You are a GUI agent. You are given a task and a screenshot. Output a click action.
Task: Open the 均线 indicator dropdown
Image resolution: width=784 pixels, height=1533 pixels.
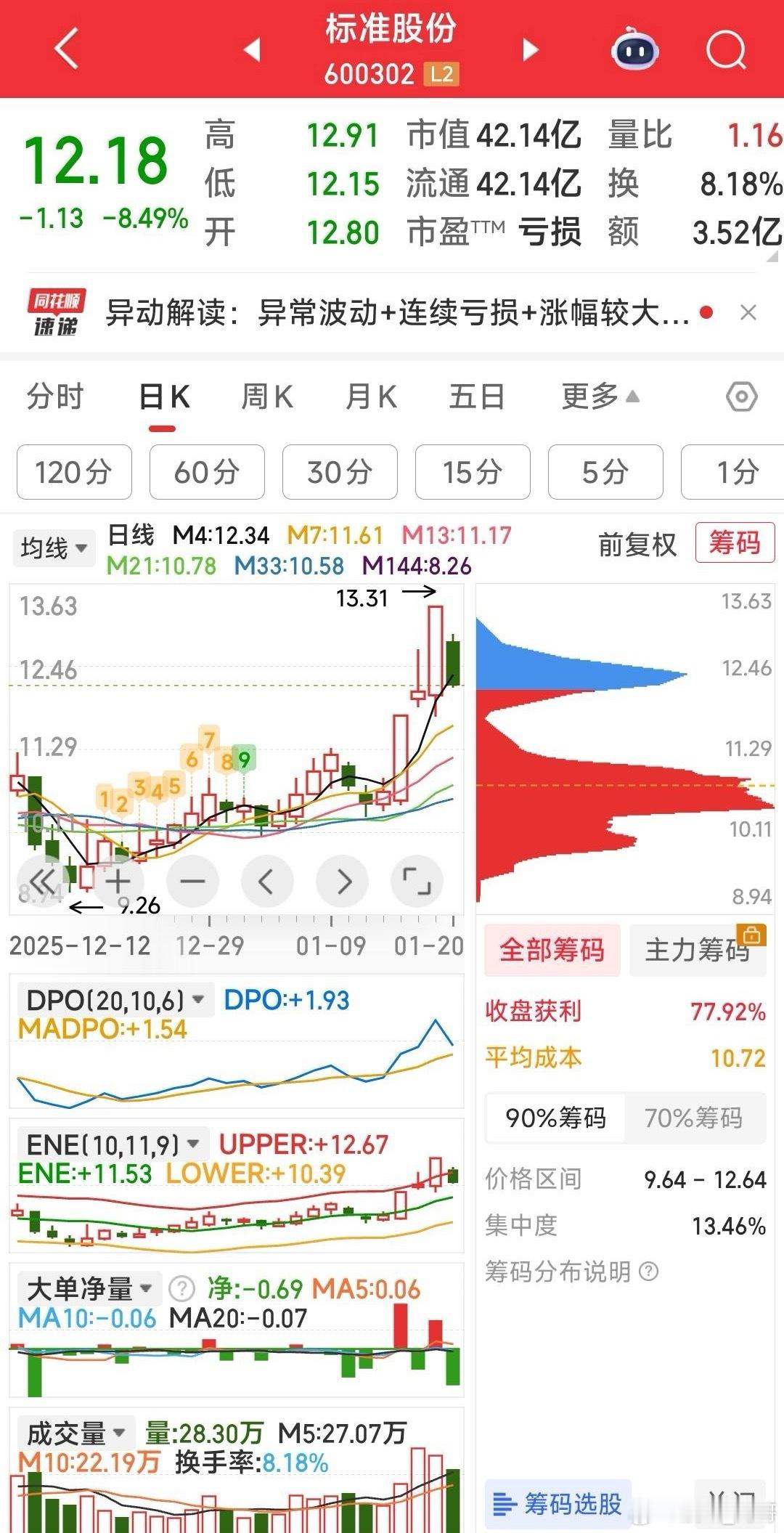click(x=54, y=548)
